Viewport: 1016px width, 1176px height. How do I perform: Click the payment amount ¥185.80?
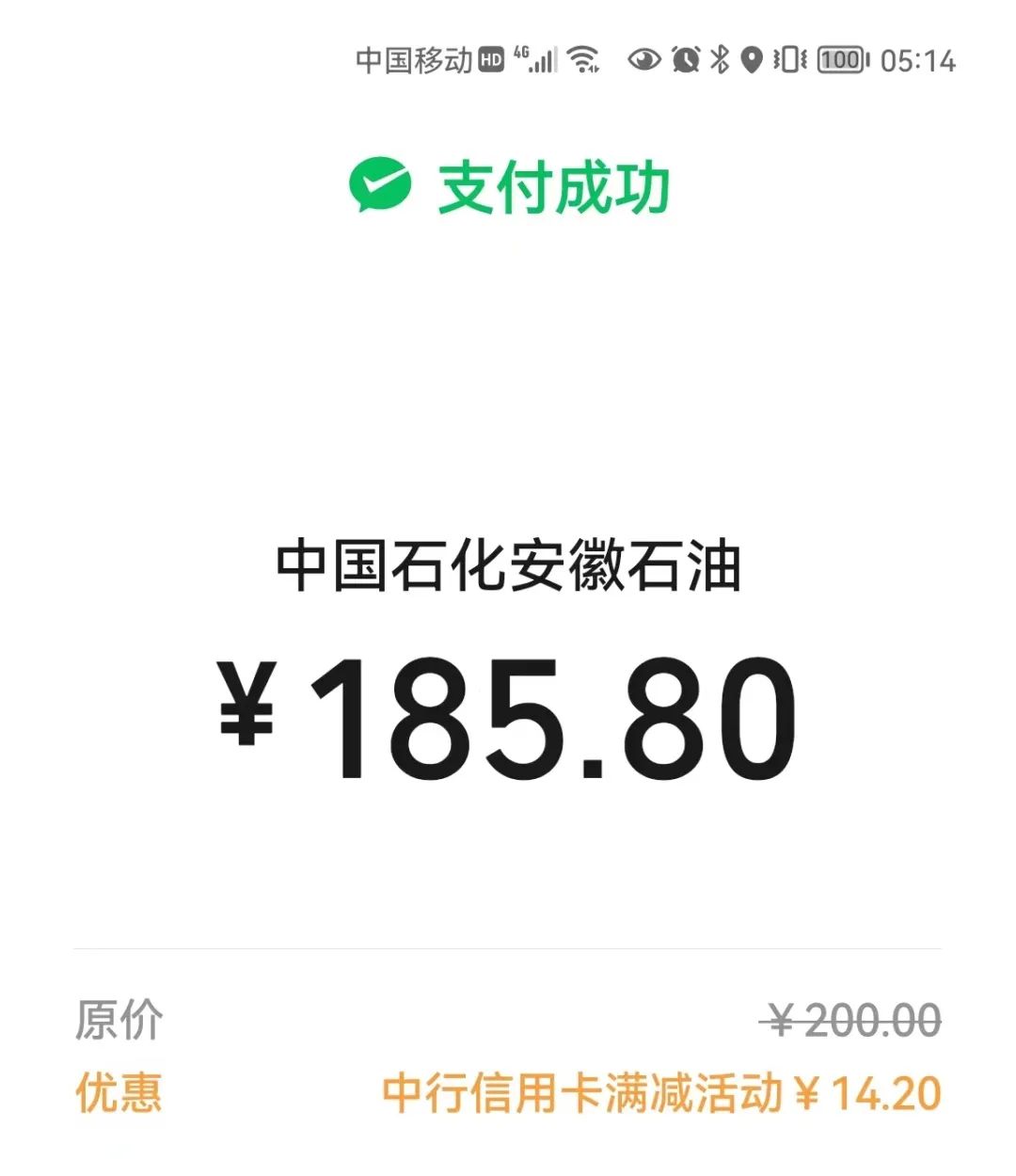(508, 720)
